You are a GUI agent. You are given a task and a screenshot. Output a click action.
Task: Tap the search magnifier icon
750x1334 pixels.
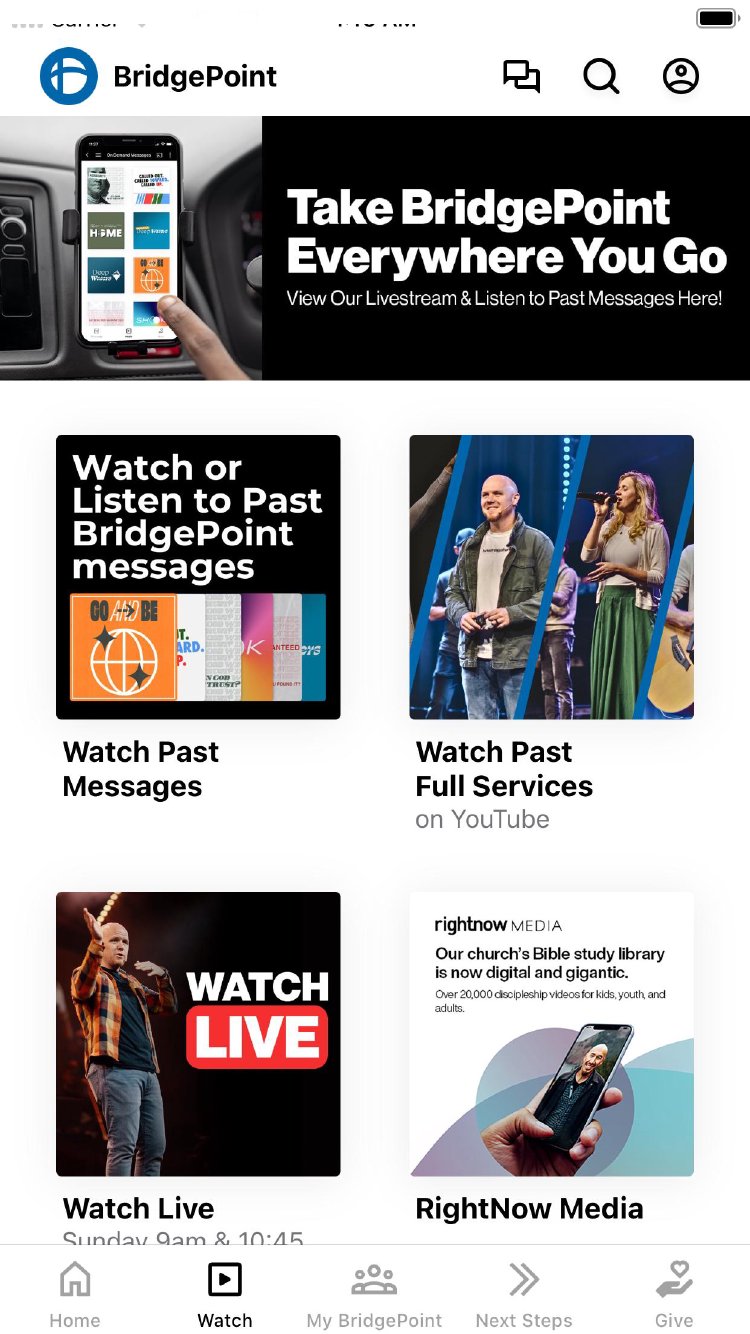click(601, 77)
